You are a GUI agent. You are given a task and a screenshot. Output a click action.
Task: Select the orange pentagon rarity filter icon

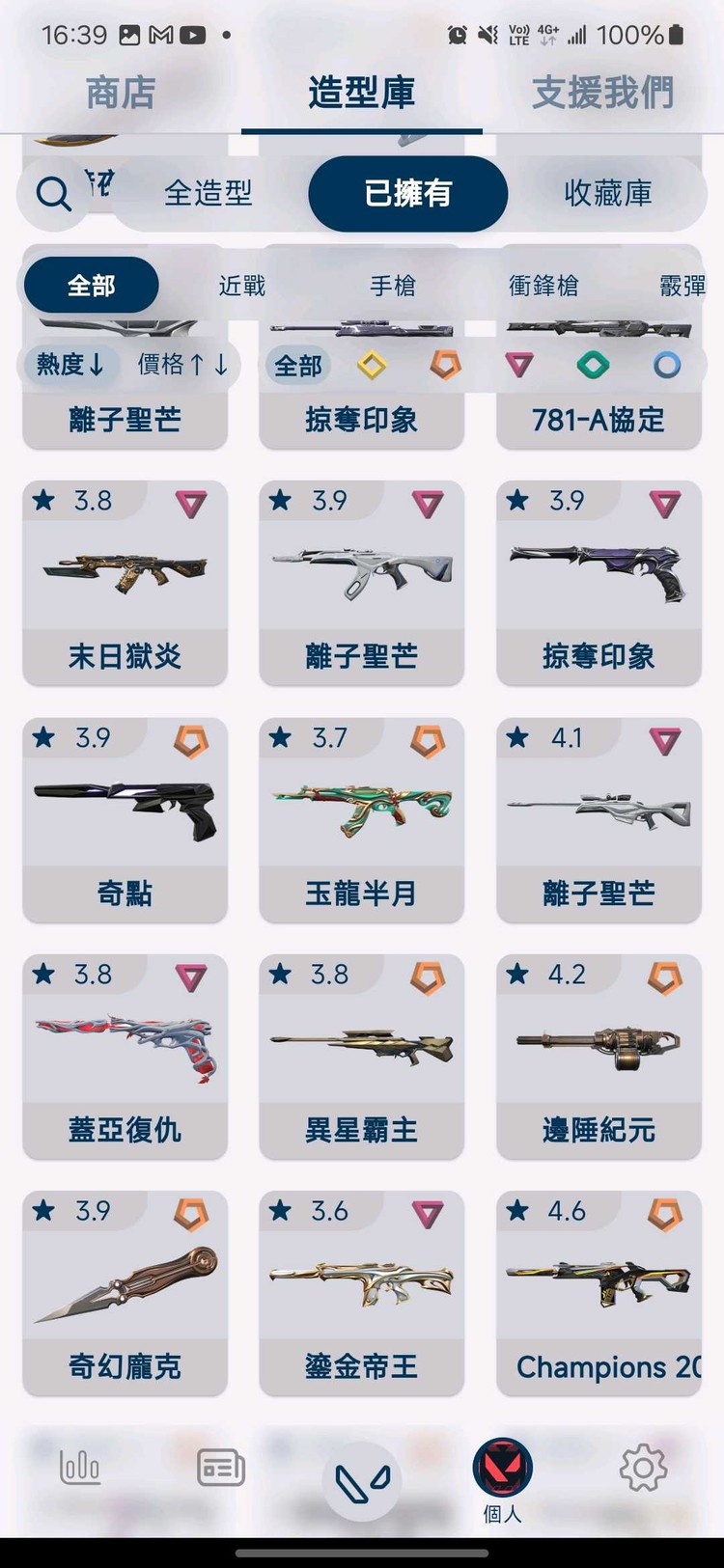444,366
